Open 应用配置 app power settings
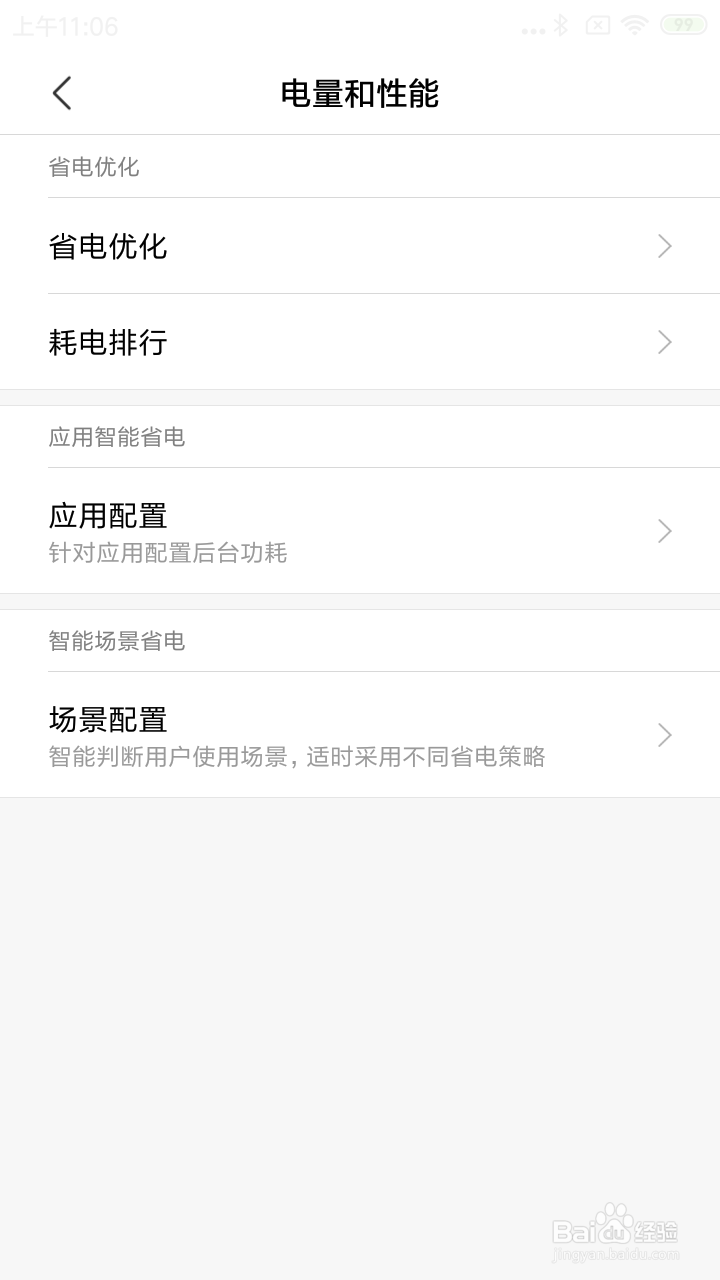The height and width of the screenshot is (1280, 720). [110, 516]
